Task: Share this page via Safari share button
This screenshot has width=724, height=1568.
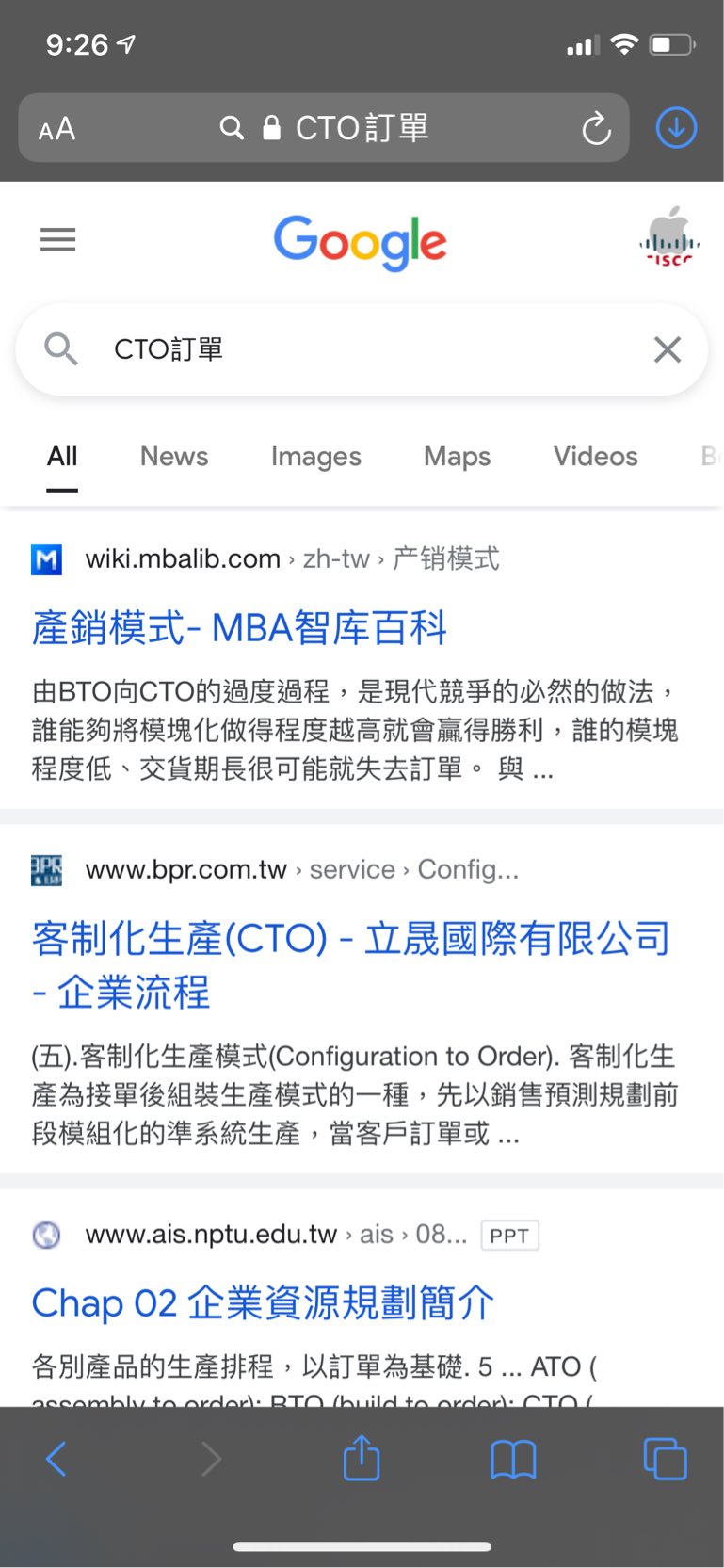Action: [x=362, y=1459]
